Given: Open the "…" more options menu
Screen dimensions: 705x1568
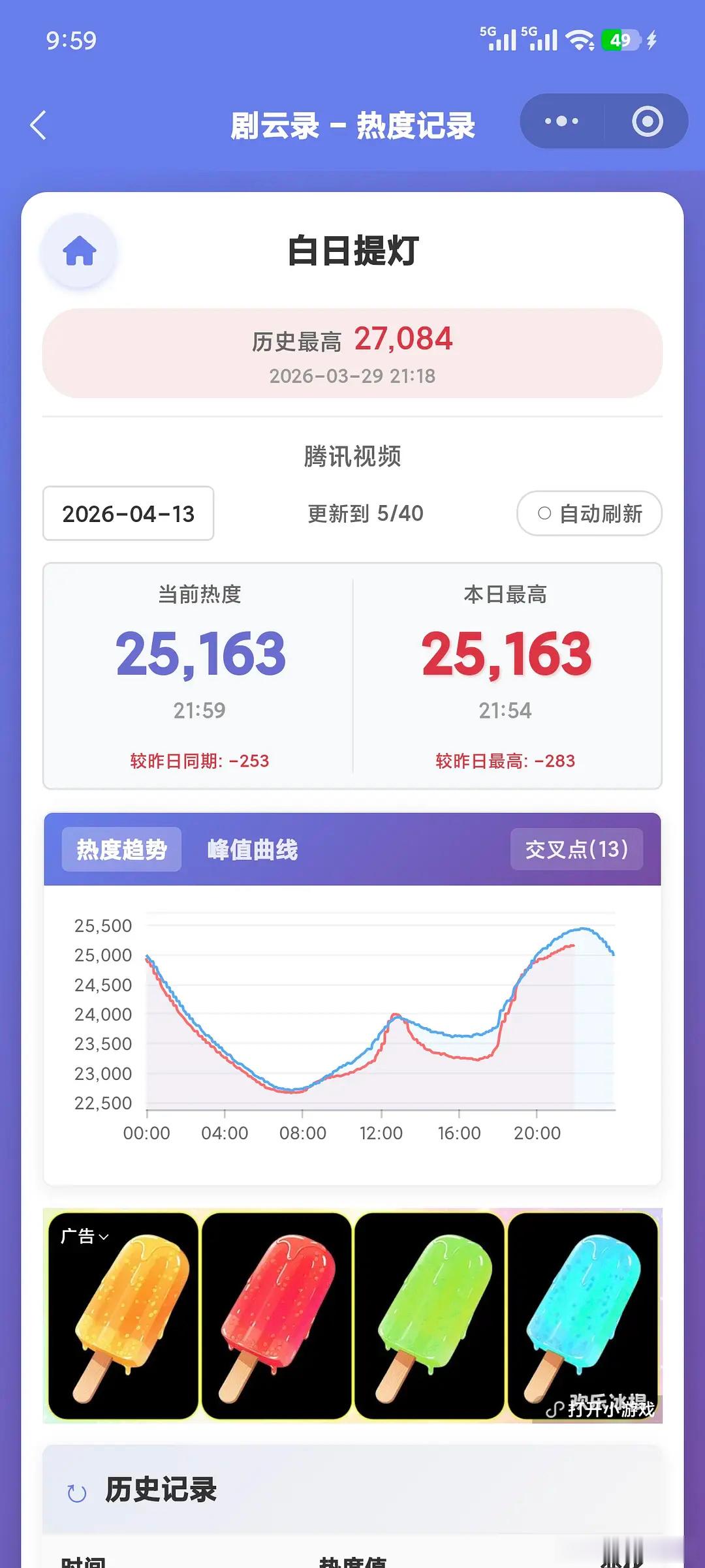Looking at the screenshot, I should point(560,121).
